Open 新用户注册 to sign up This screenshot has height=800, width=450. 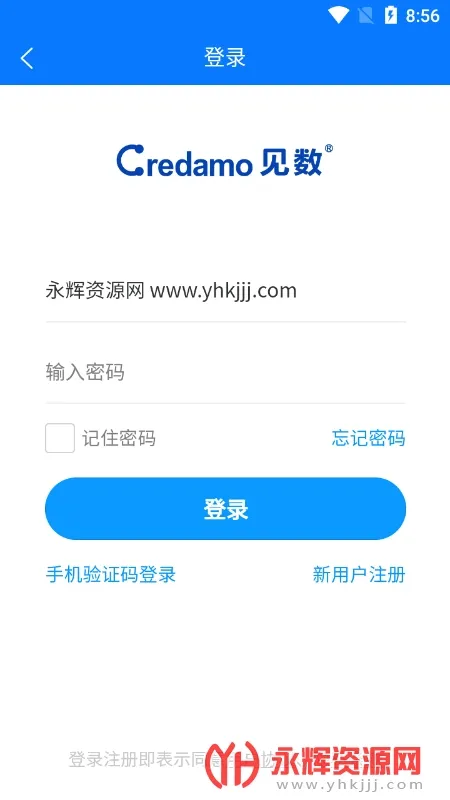click(359, 574)
